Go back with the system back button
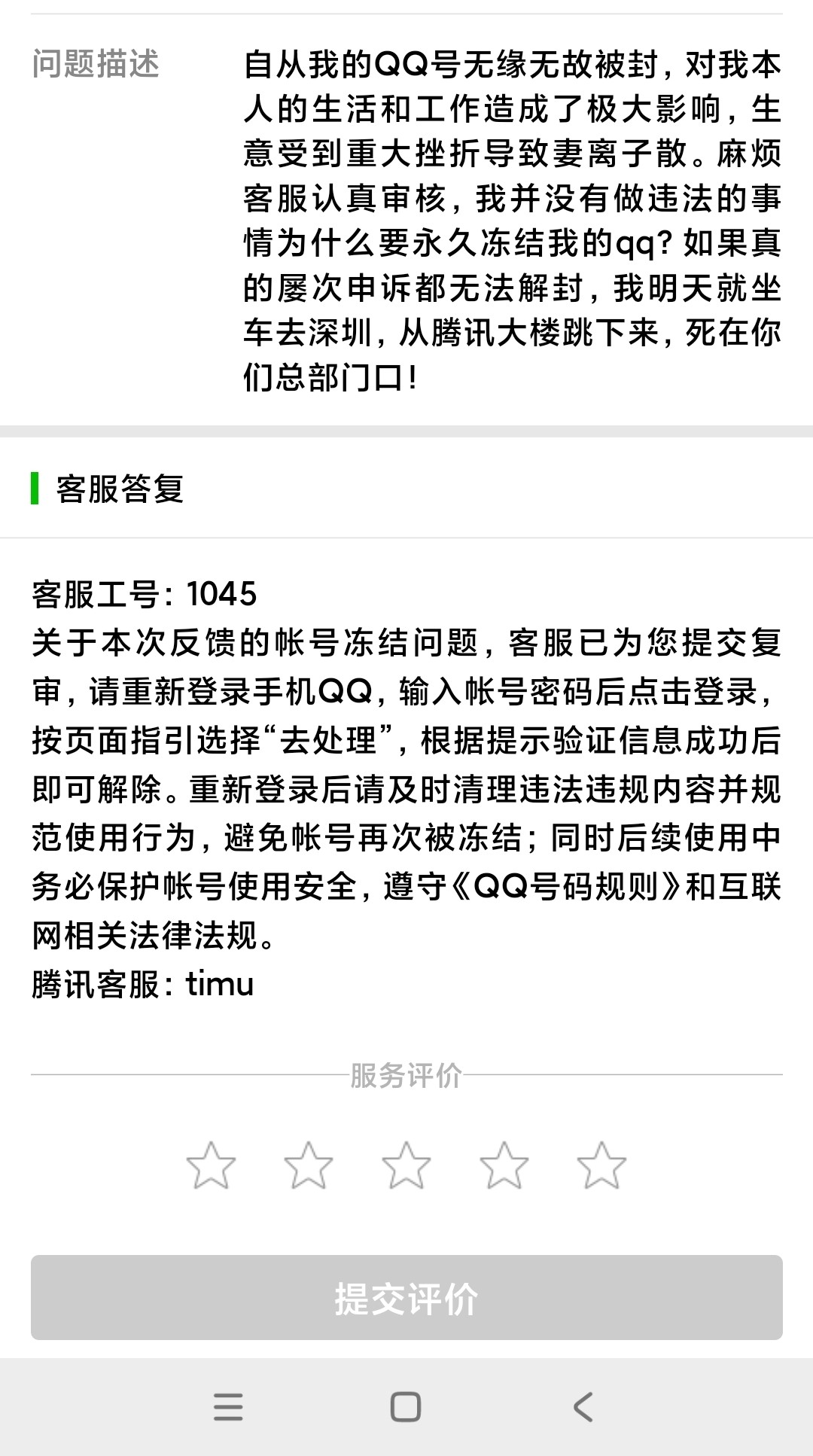This screenshot has width=813, height=1456. (583, 1406)
